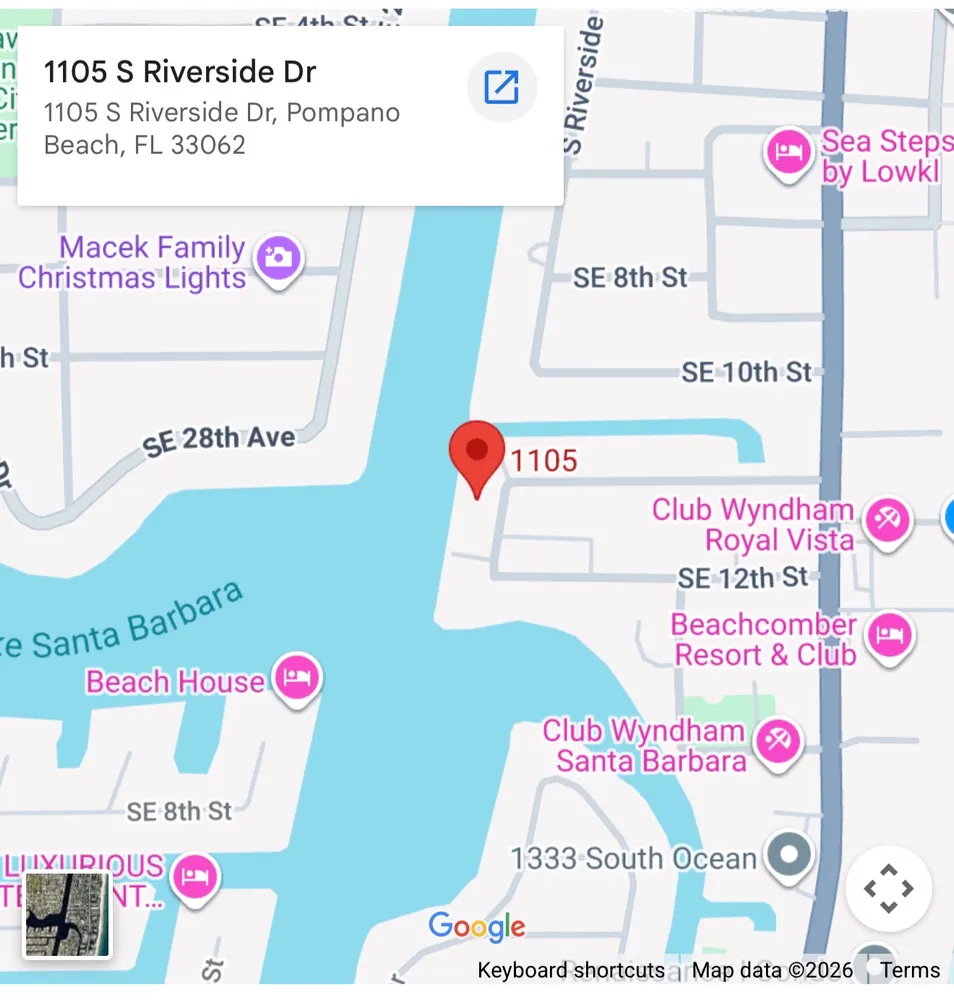Switch to satellite view thumbnail
The image size is (954, 1000).
click(67, 915)
